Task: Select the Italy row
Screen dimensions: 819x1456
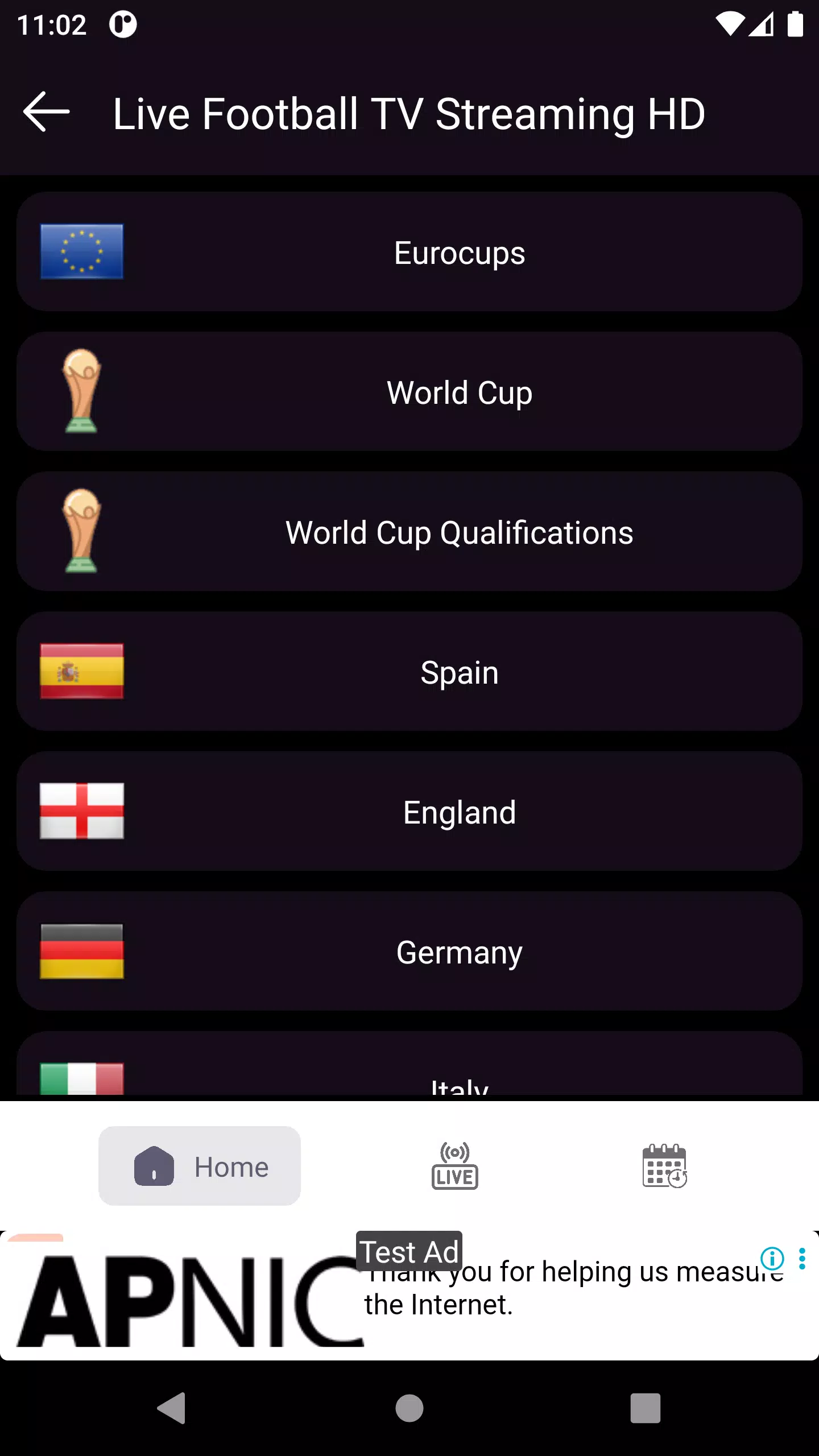Action: pyautogui.click(x=409, y=1064)
